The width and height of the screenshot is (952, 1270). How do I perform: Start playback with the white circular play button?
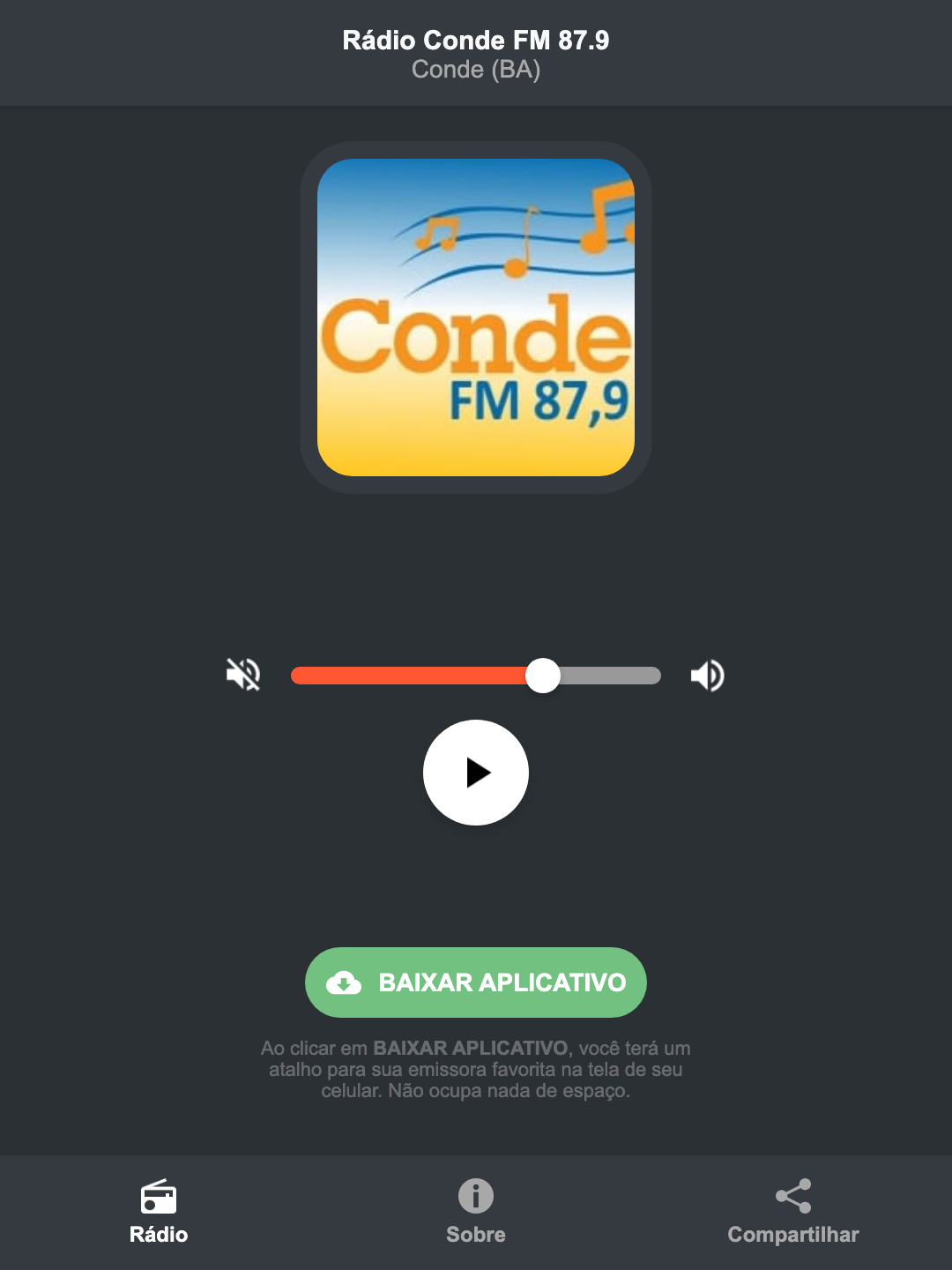475,773
